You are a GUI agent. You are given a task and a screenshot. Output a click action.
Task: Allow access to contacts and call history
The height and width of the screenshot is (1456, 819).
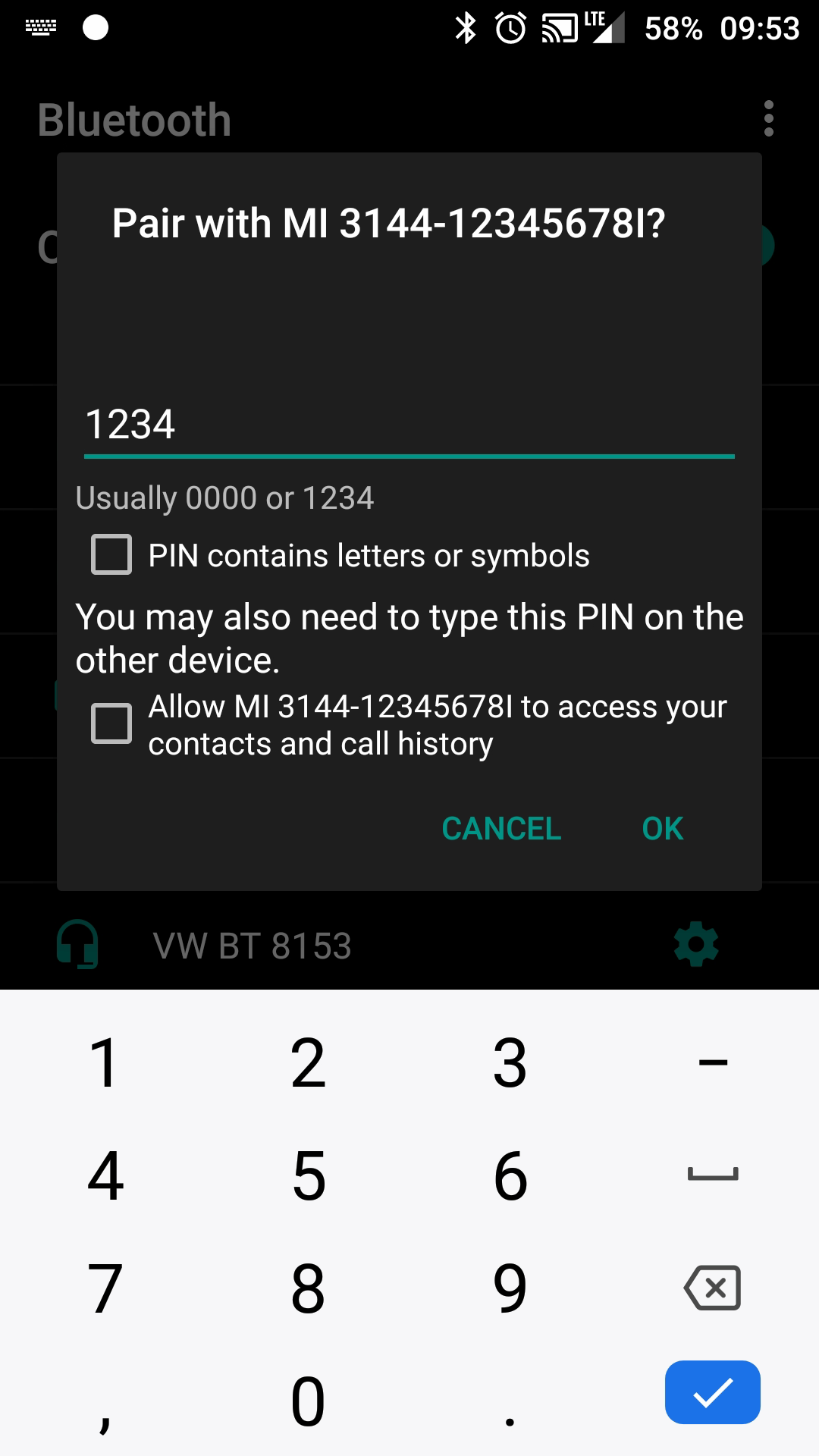[111, 723]
